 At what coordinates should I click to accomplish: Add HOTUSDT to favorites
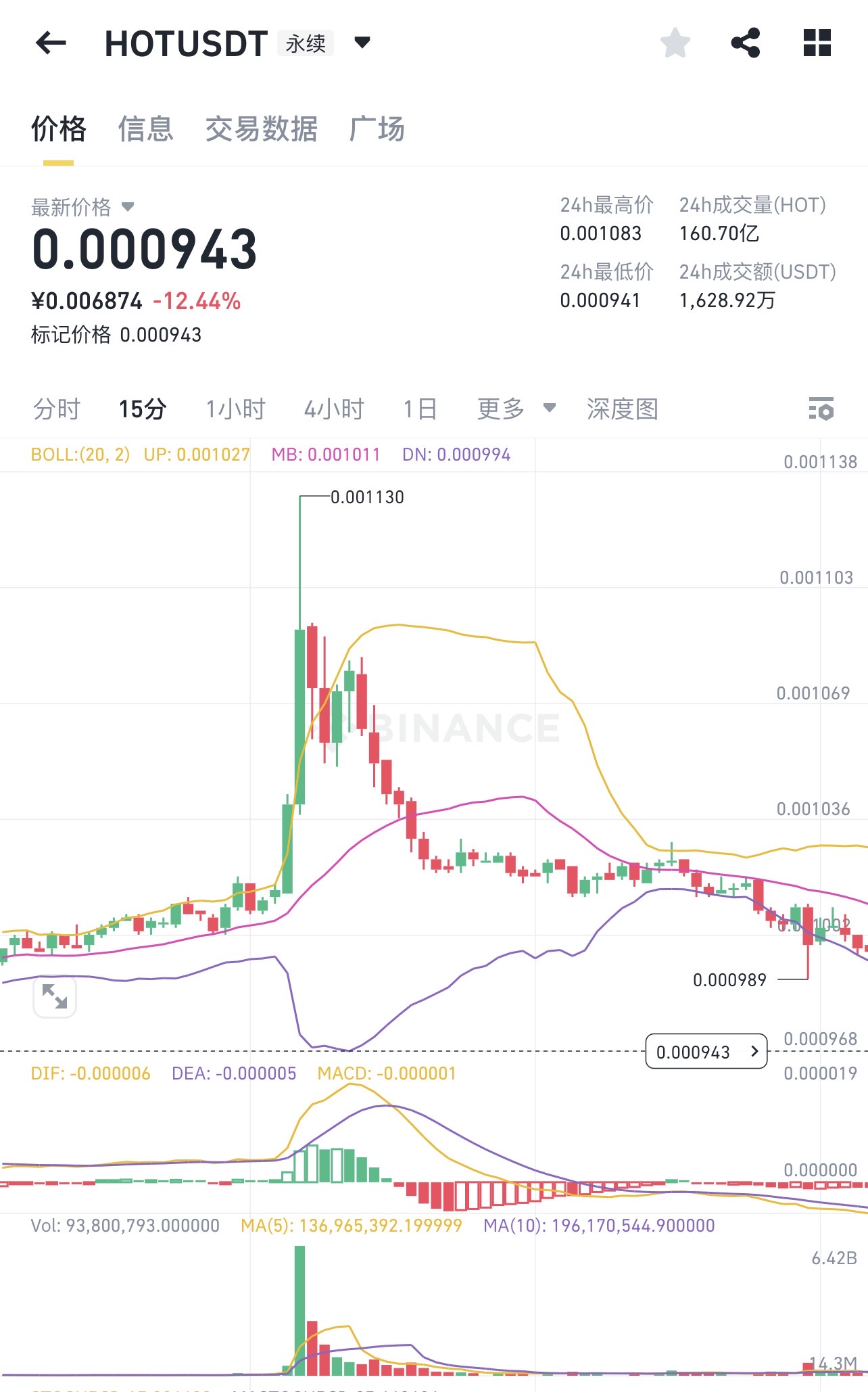pos(675,43)
